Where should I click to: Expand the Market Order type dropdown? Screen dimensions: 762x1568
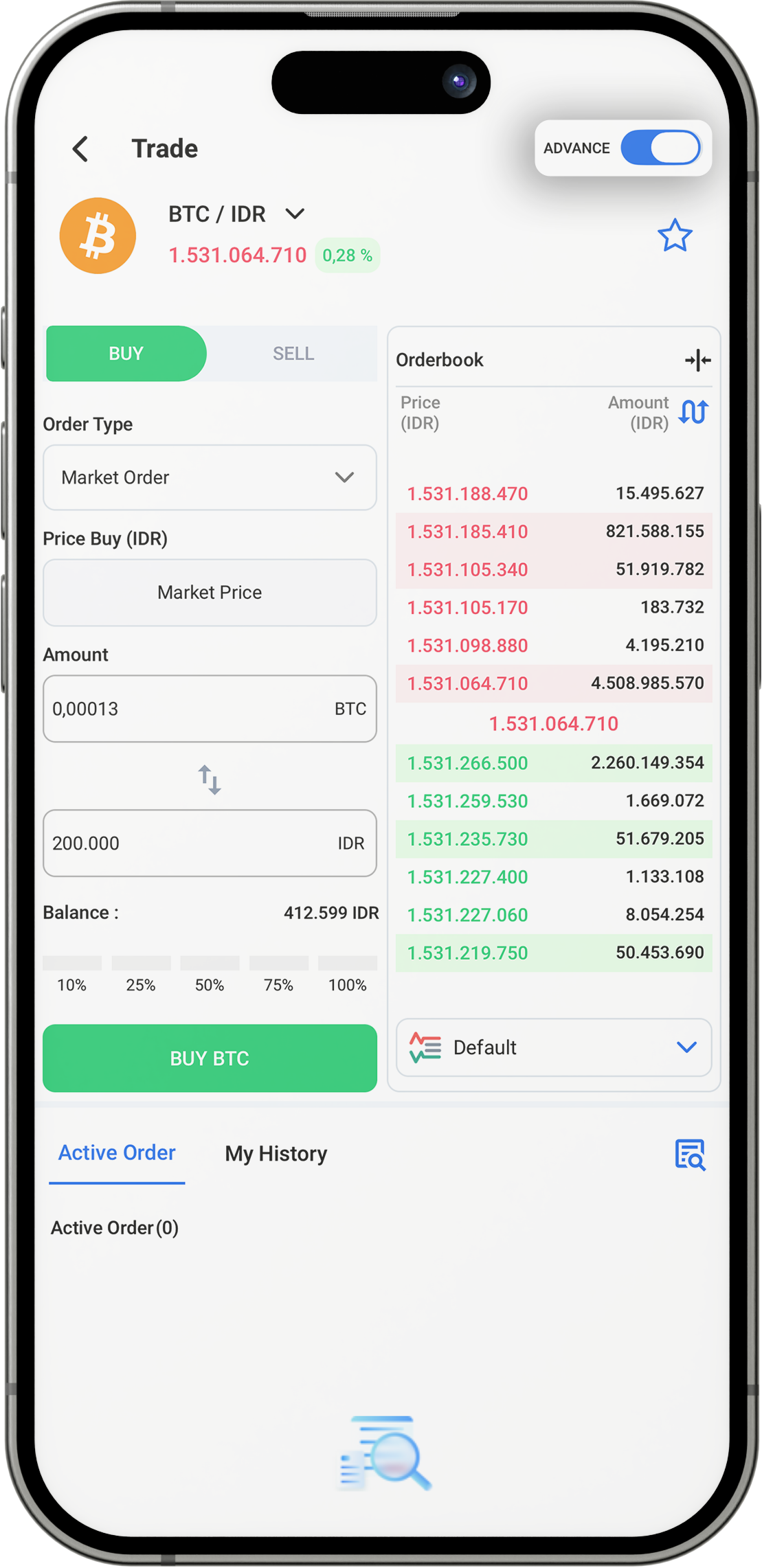tap(210, 477)
